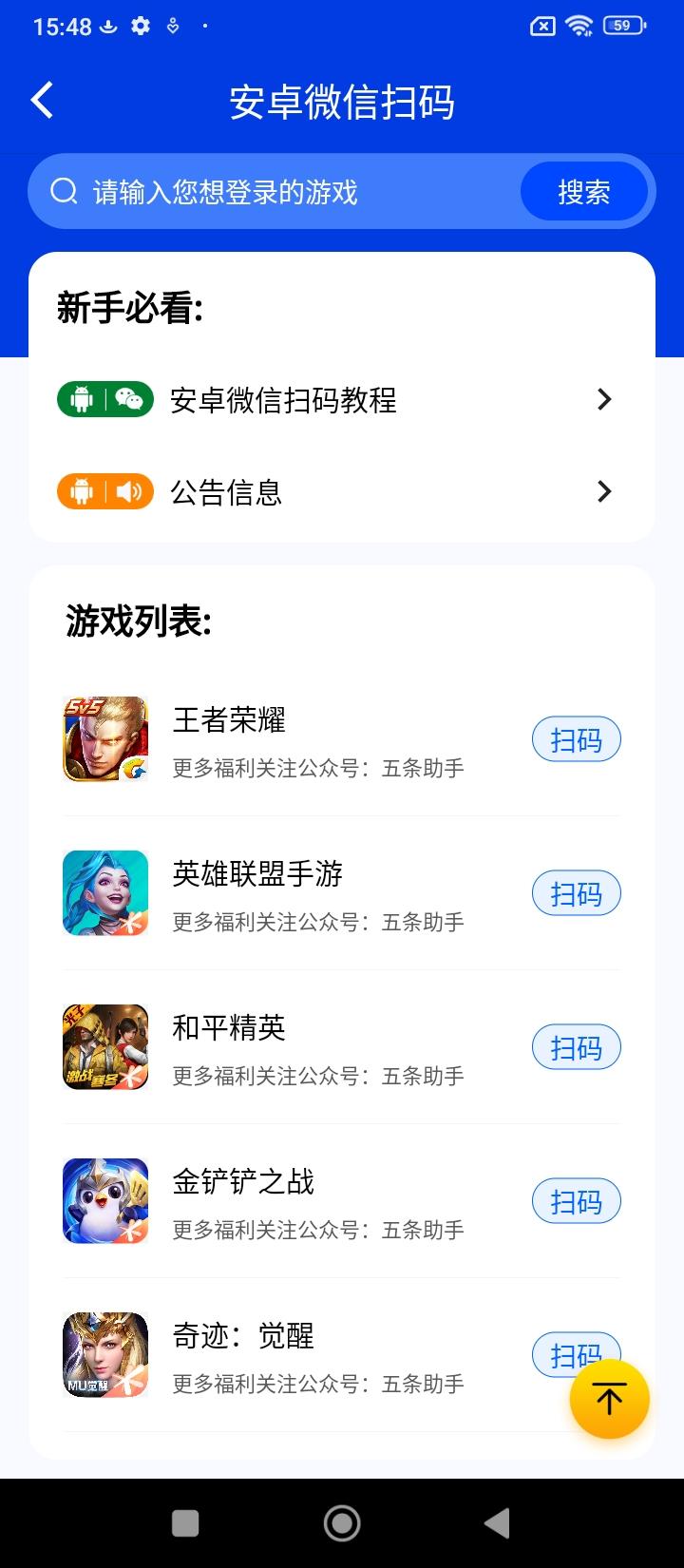Tap 扫码 for 金铲铲之战
The height and width of the screenshot is (1568, 684).
click(x=576, y=1200)
